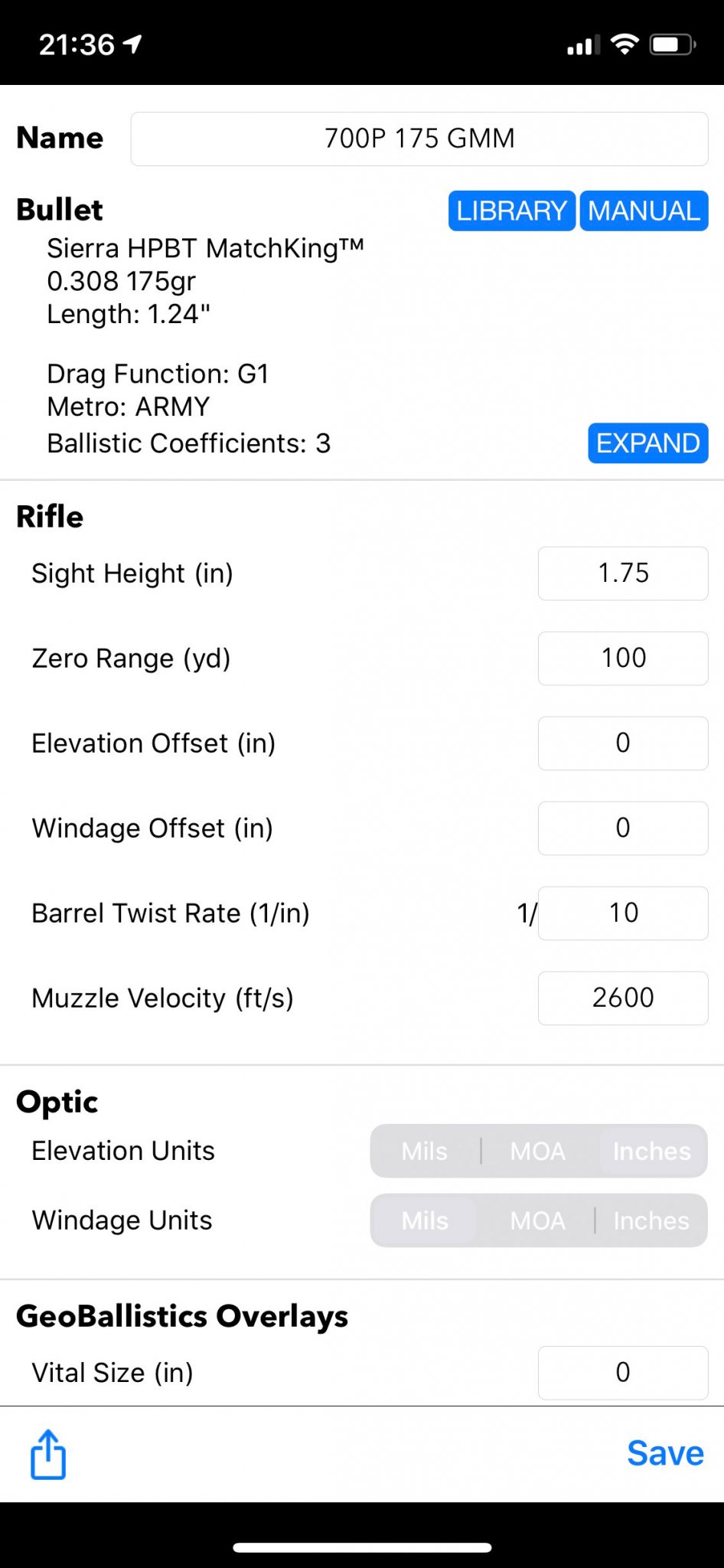Open the bullet LIBRARY
This screenshot has width=724, height=1568.
(511, 211)
